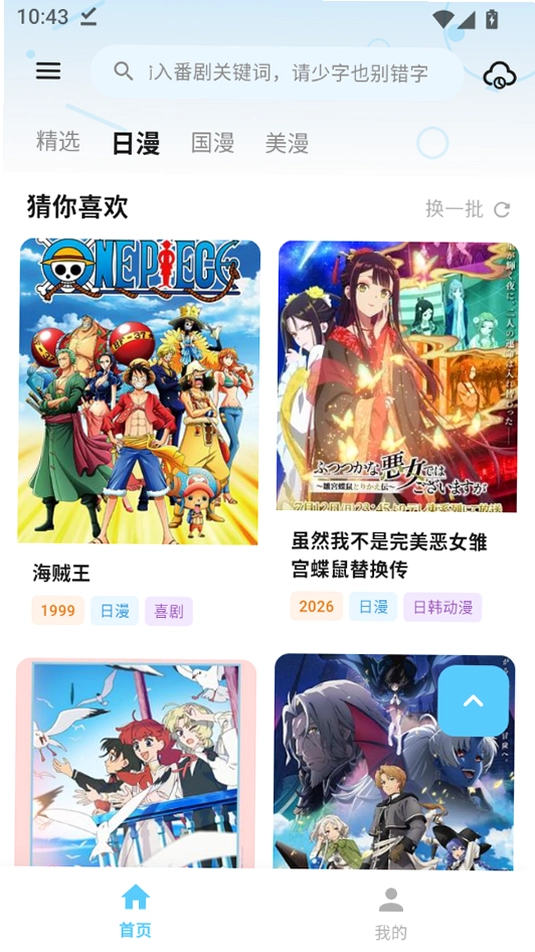Refresh recommendations with 换一批
This screenshot has width=535, height=952.
pos(468,209)
